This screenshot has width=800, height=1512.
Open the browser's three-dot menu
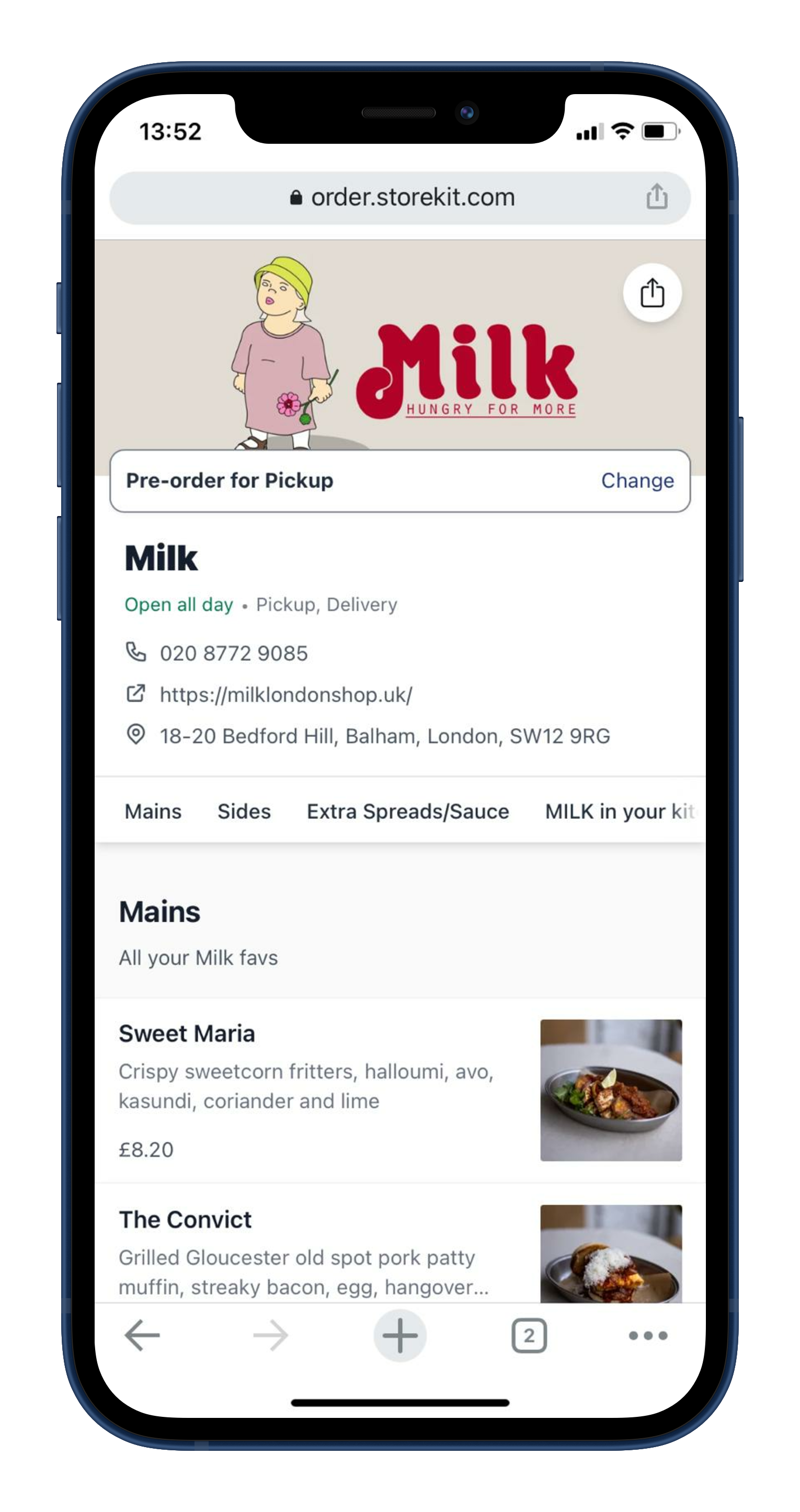click(647, 1336)
